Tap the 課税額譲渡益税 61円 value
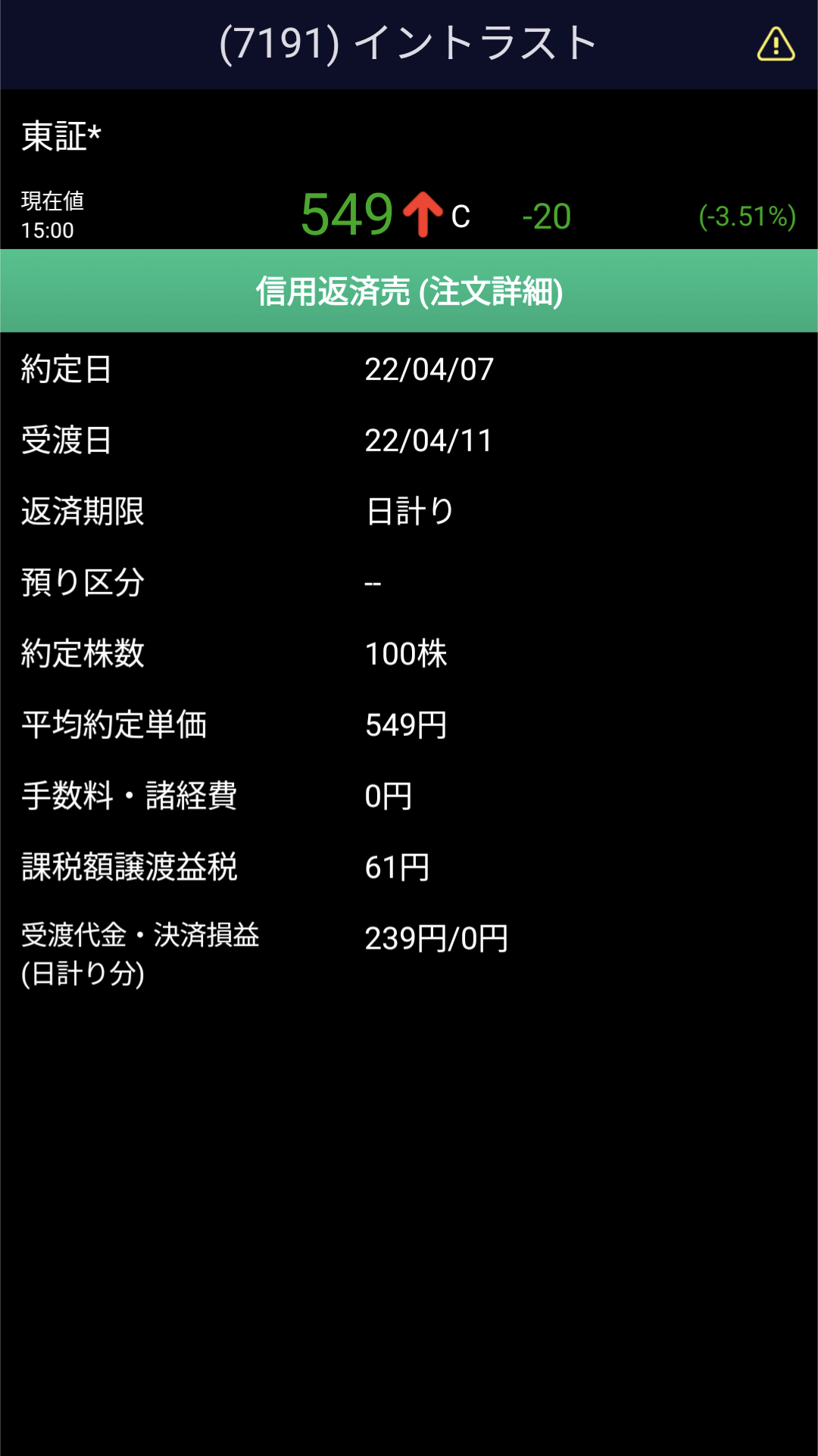 (397, 867)
